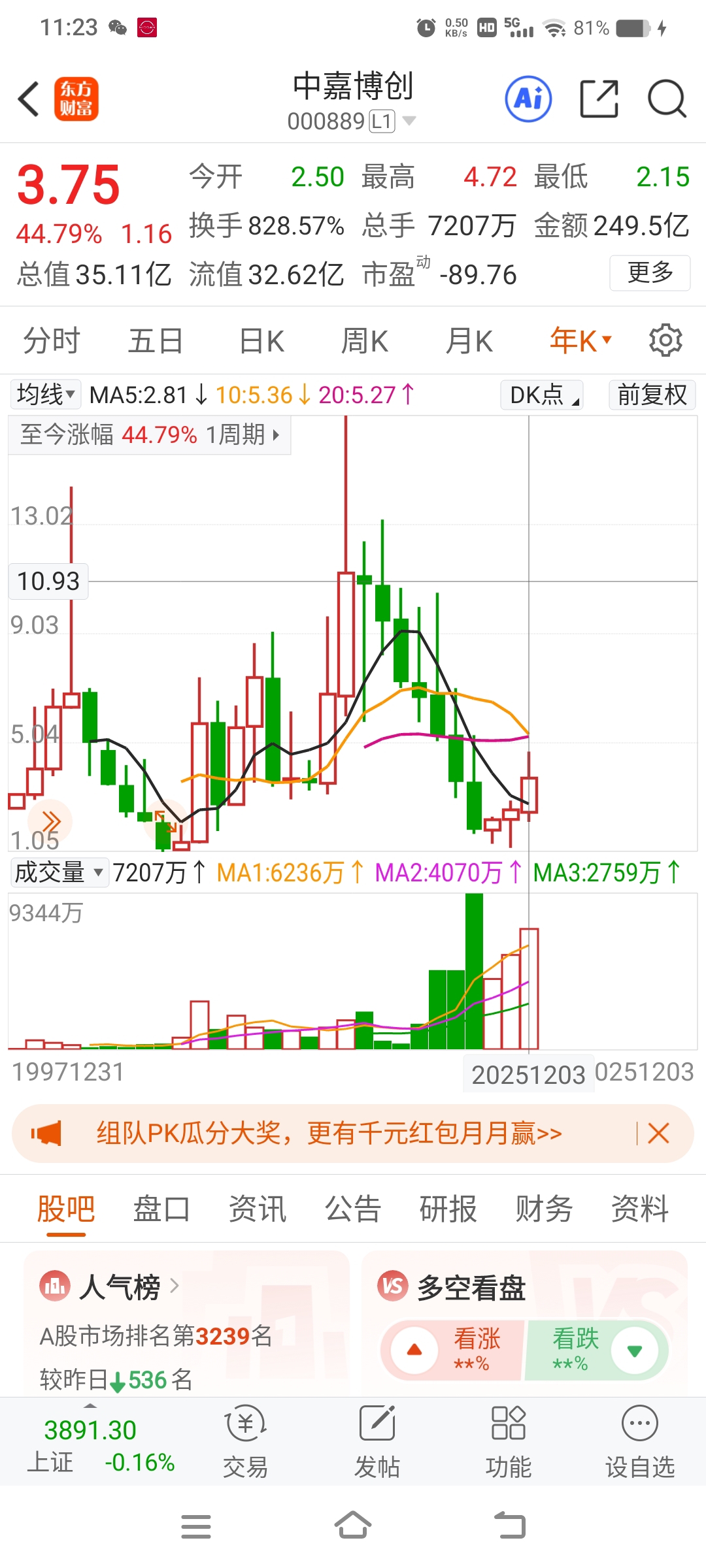
Task: Go back using the top-left arrow
Action: (x=29, y=99)
